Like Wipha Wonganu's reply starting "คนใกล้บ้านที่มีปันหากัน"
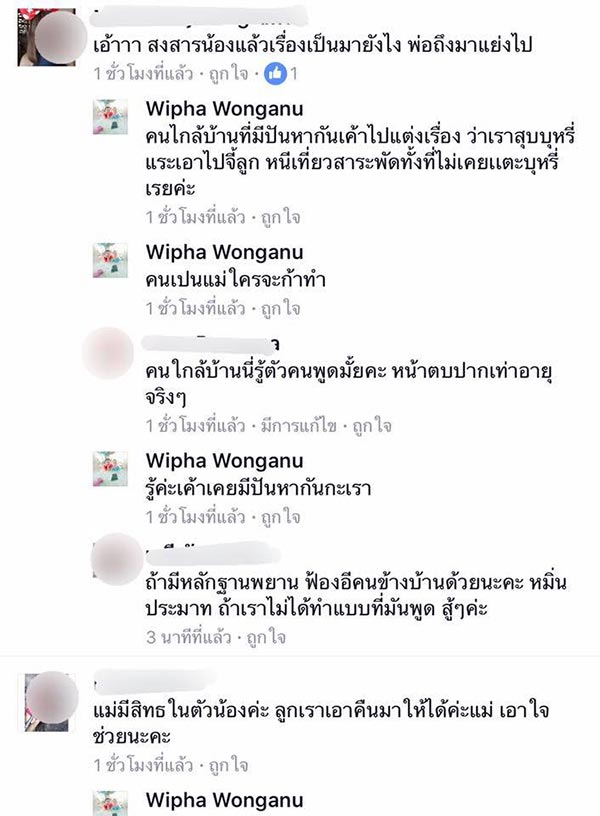 [x=281, y=216]
